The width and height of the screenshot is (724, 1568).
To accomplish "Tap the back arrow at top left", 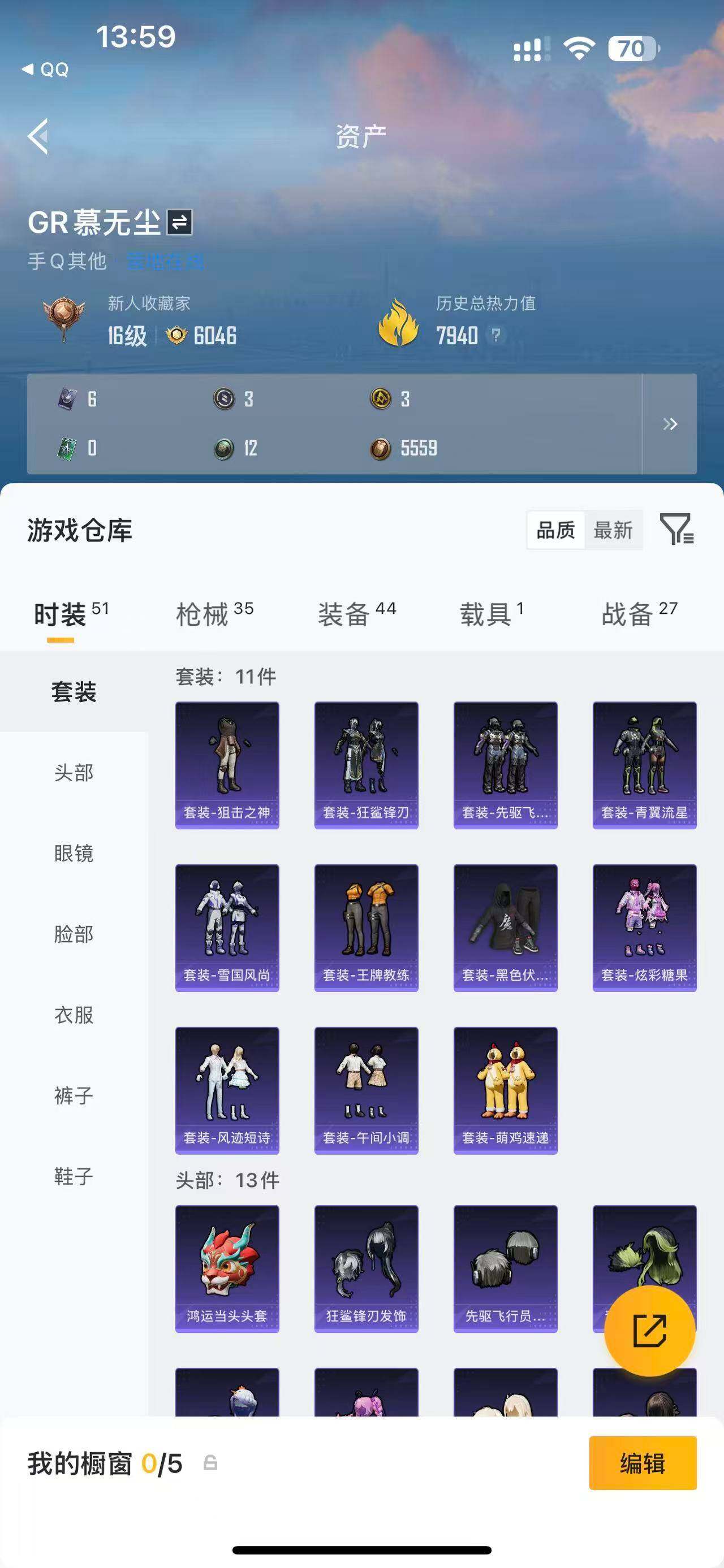I will [38, 136].
